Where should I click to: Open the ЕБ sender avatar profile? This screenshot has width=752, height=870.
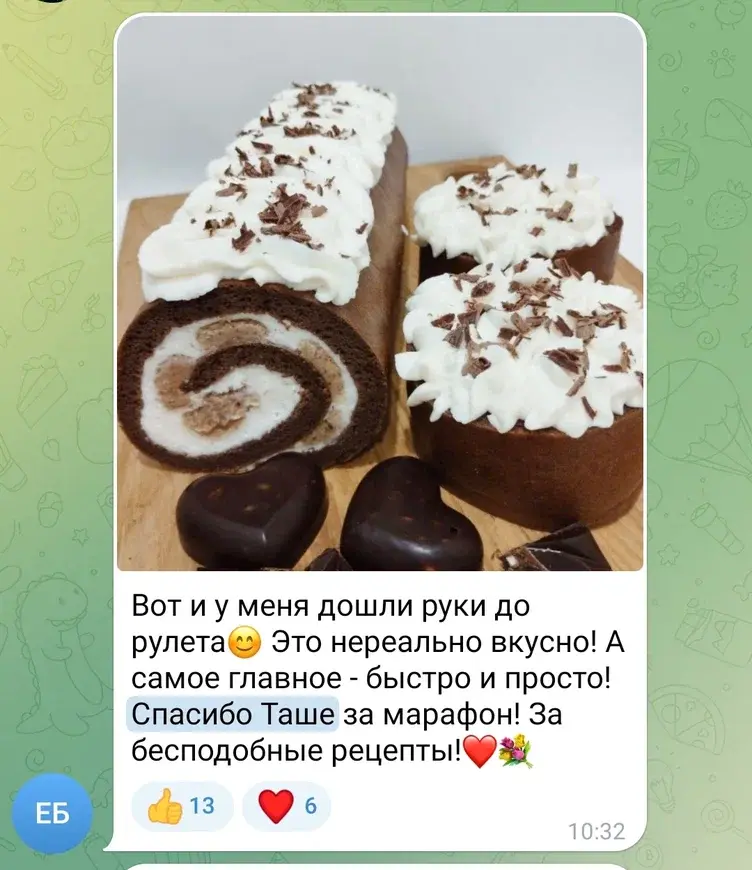53,814
